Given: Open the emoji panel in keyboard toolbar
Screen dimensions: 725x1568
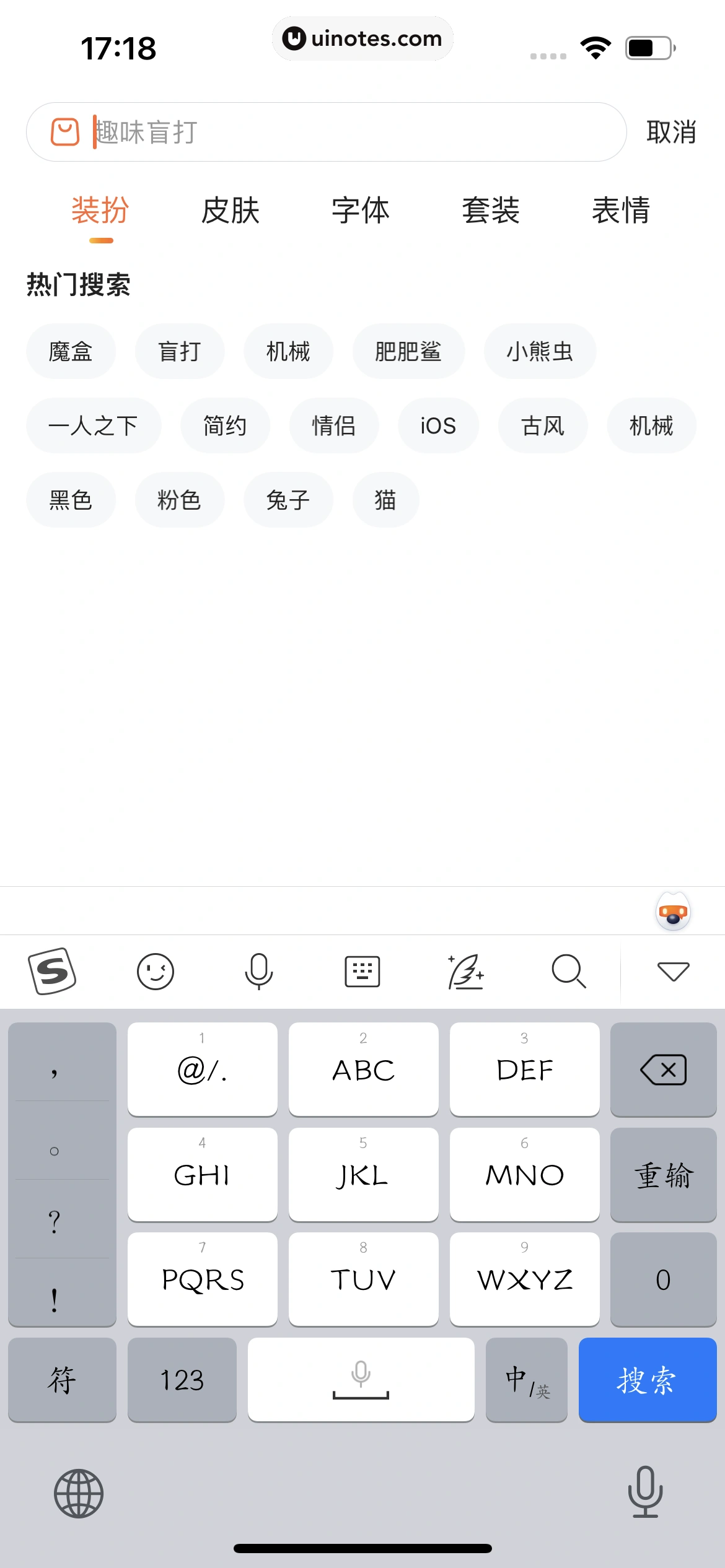Looking at the screenshot, I should 155,971.
